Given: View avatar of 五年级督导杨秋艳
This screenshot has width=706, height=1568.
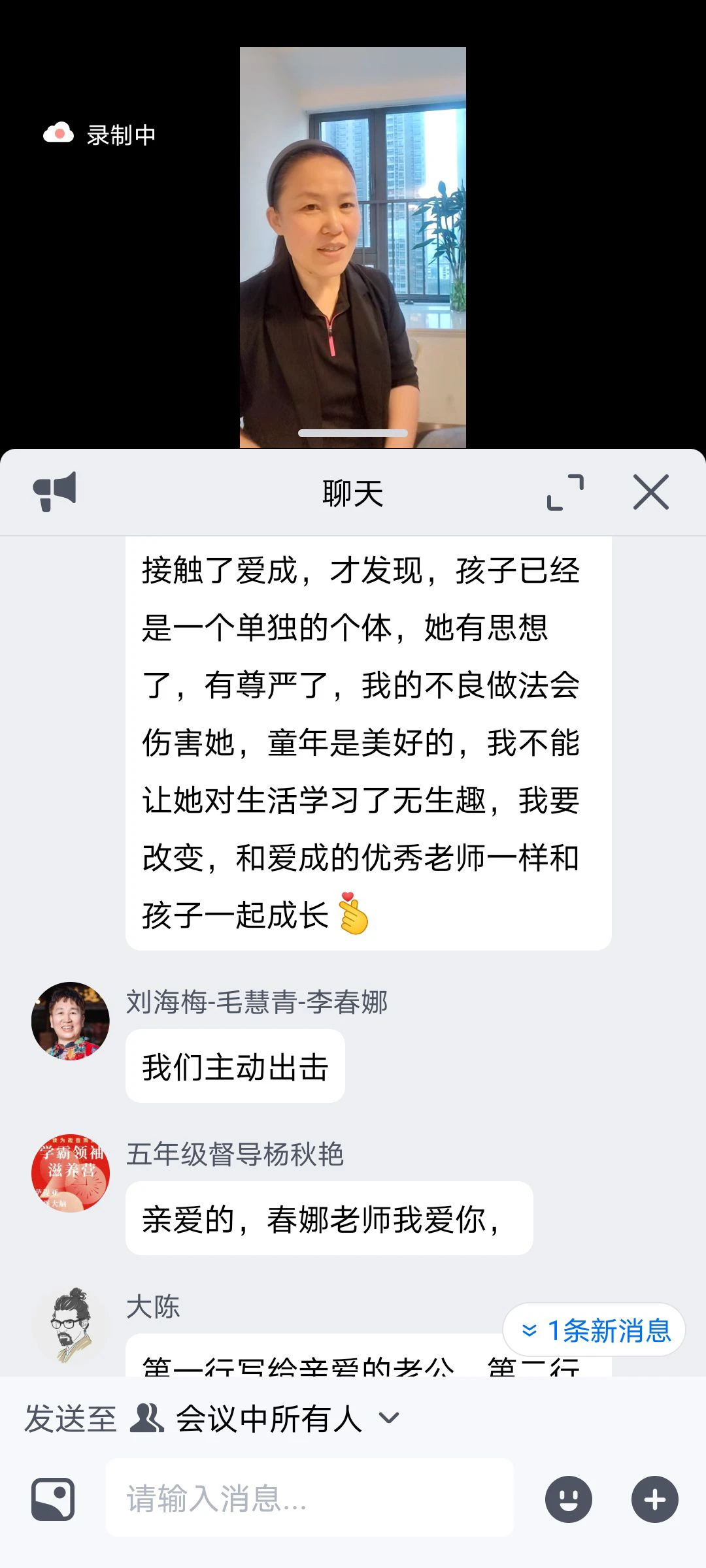Looking at the screenshot, I should pos(71,1173).
